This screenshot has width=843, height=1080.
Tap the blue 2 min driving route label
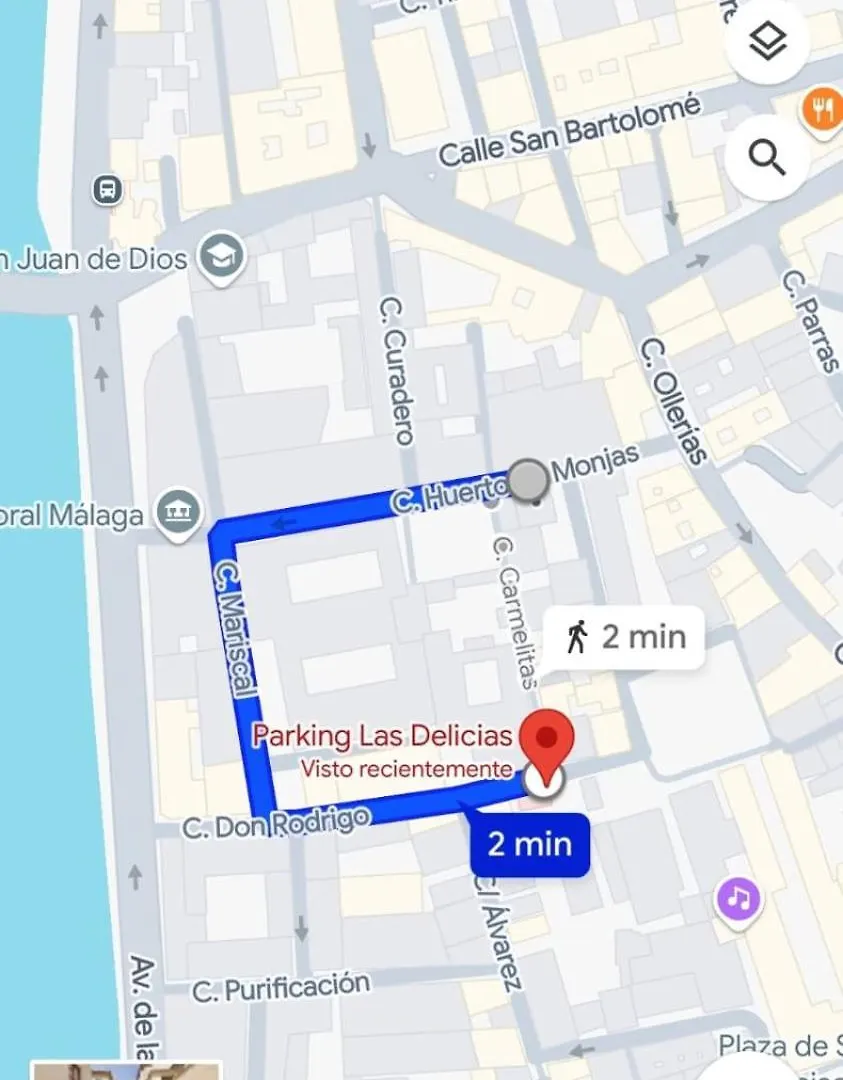pos(530,845)
